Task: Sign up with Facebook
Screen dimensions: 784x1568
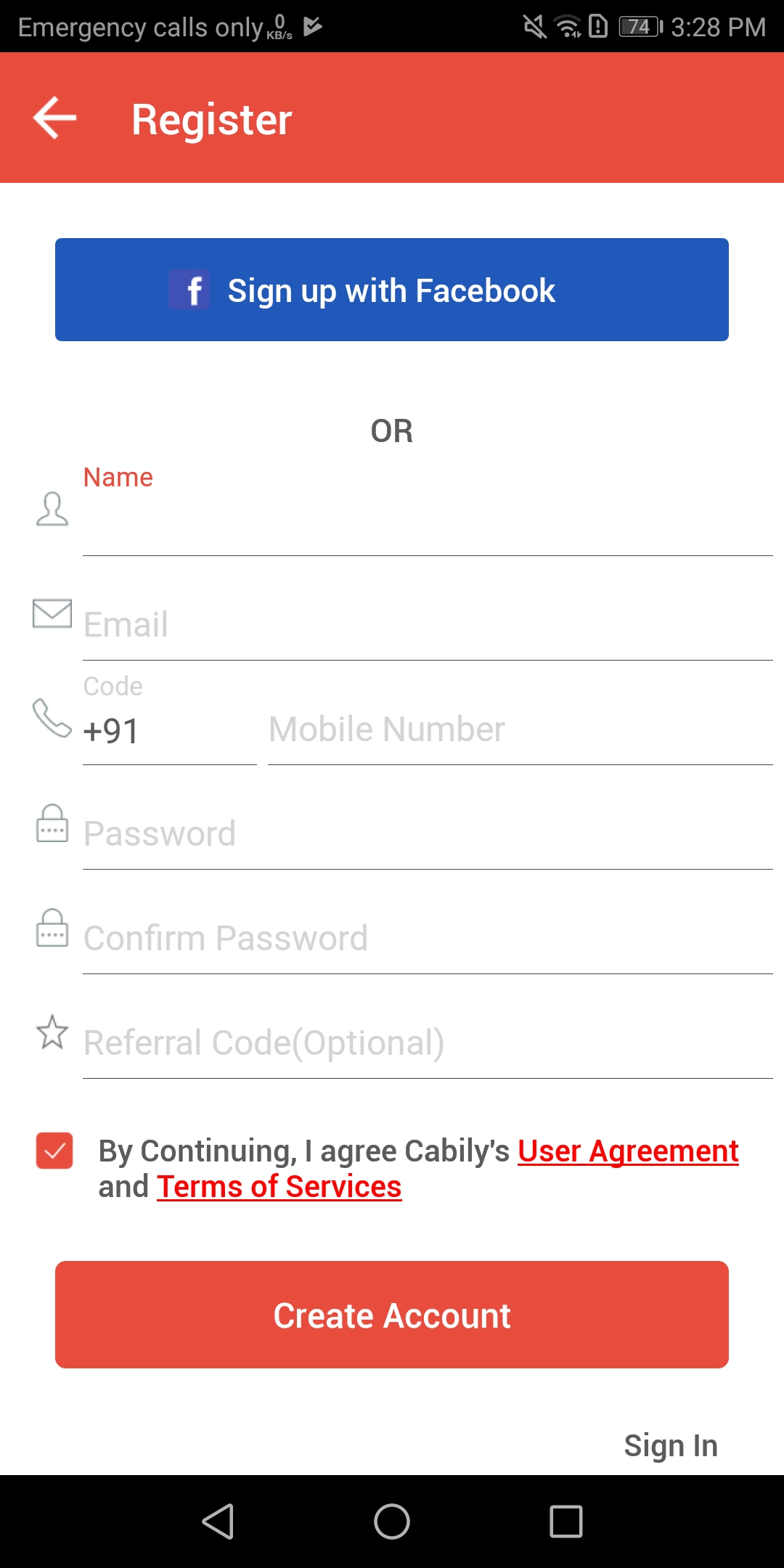Action: (x=392, y=290)
